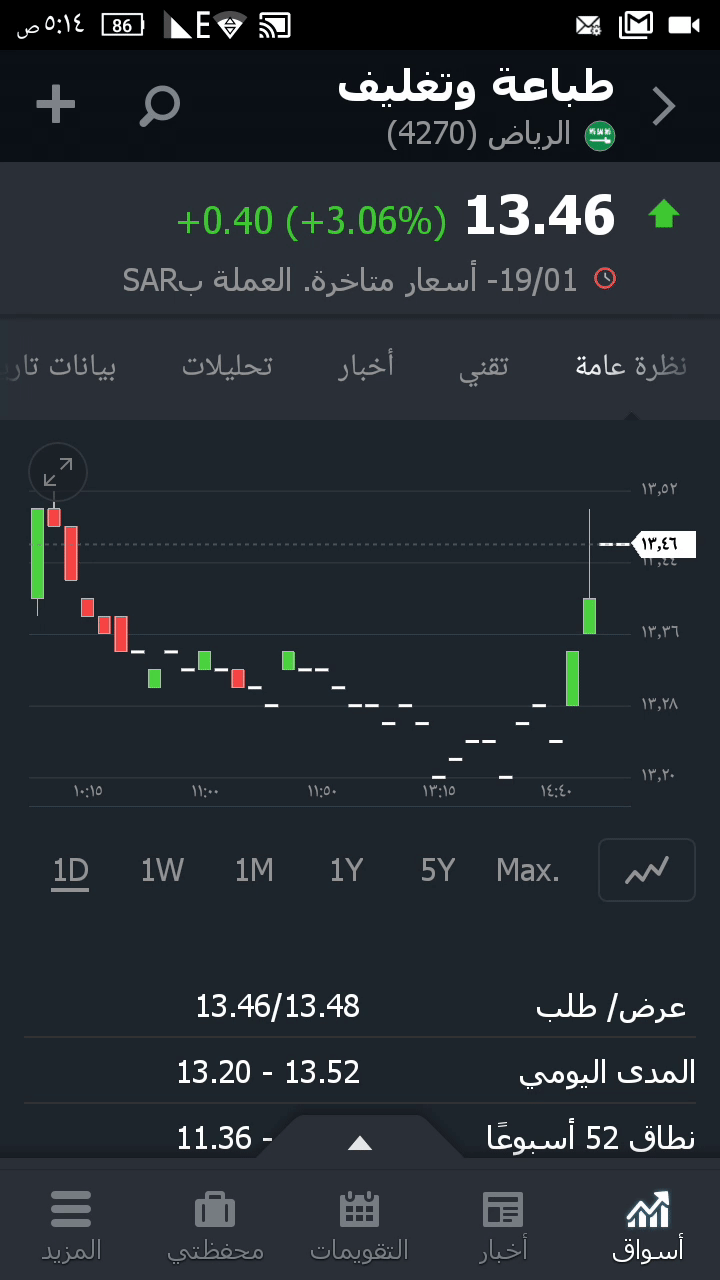Show the 1Y chart range
Screen dimensions: 720x1280
[346, 871]
